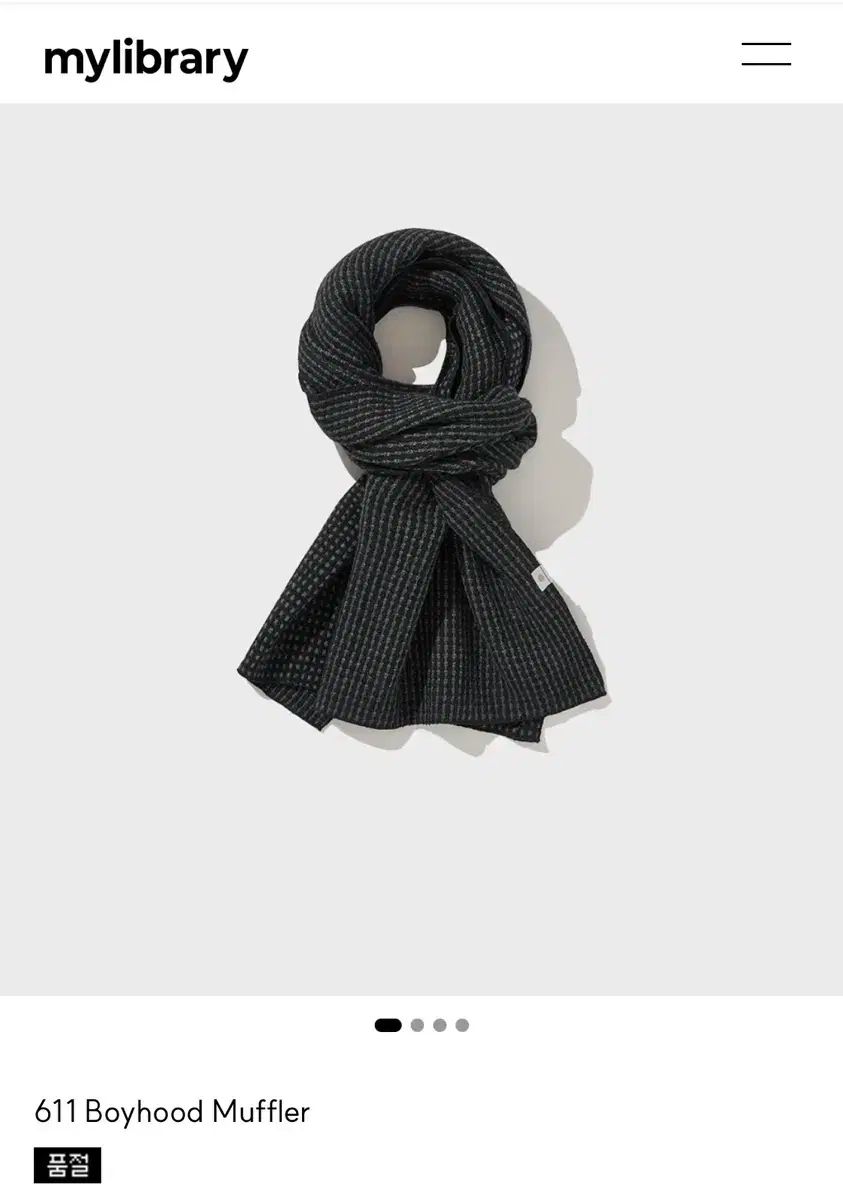Open the hamburger menu
Screen dimensions: 843x1200
(x=766, y=54)
